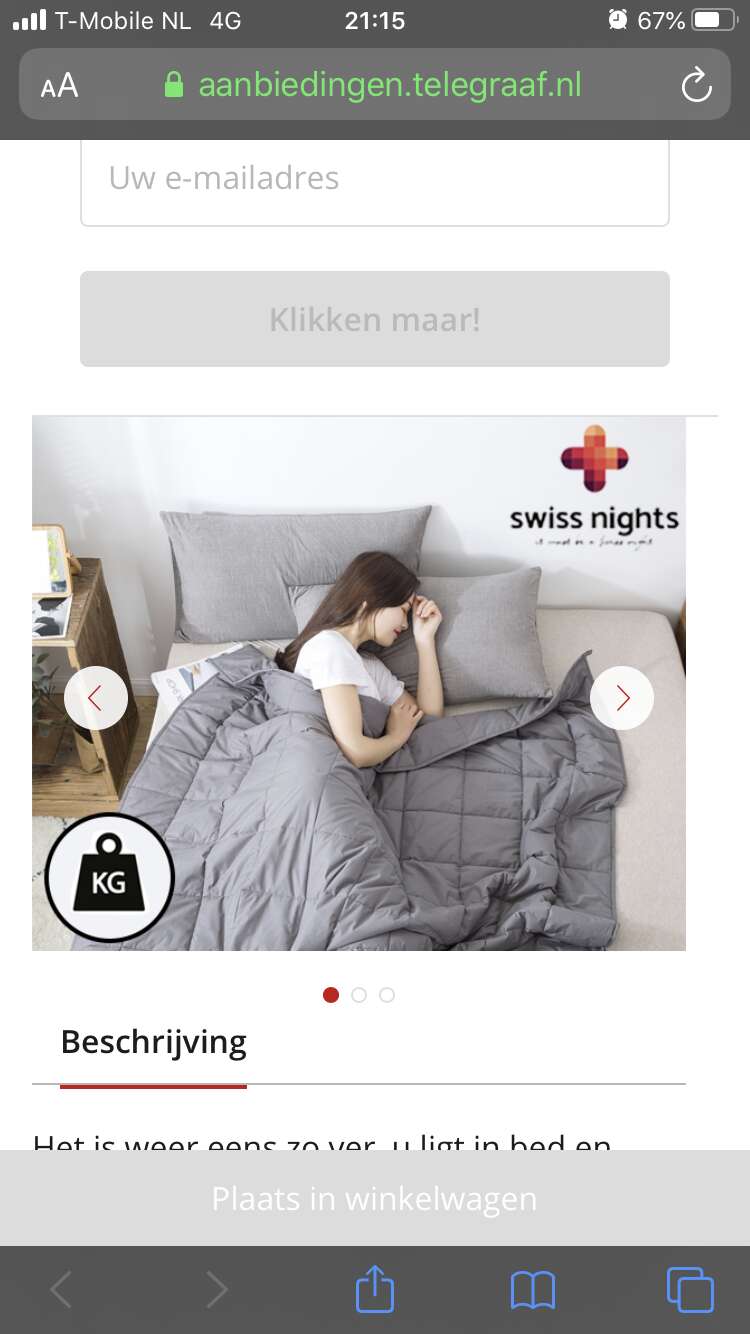Jump to the third carousel dot
The height and width of the screenshot is (1334, 750).
(387, 995)
